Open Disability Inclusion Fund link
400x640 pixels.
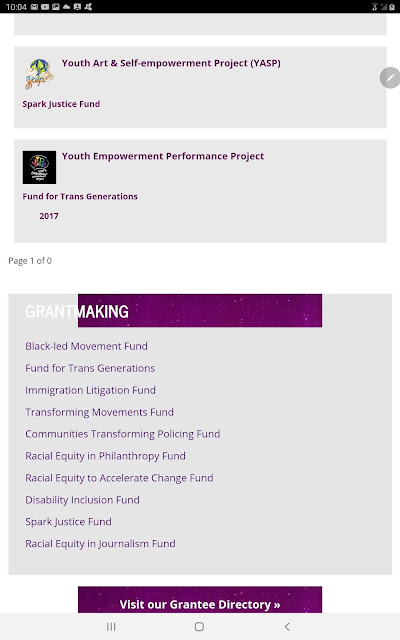pos(82,500)
